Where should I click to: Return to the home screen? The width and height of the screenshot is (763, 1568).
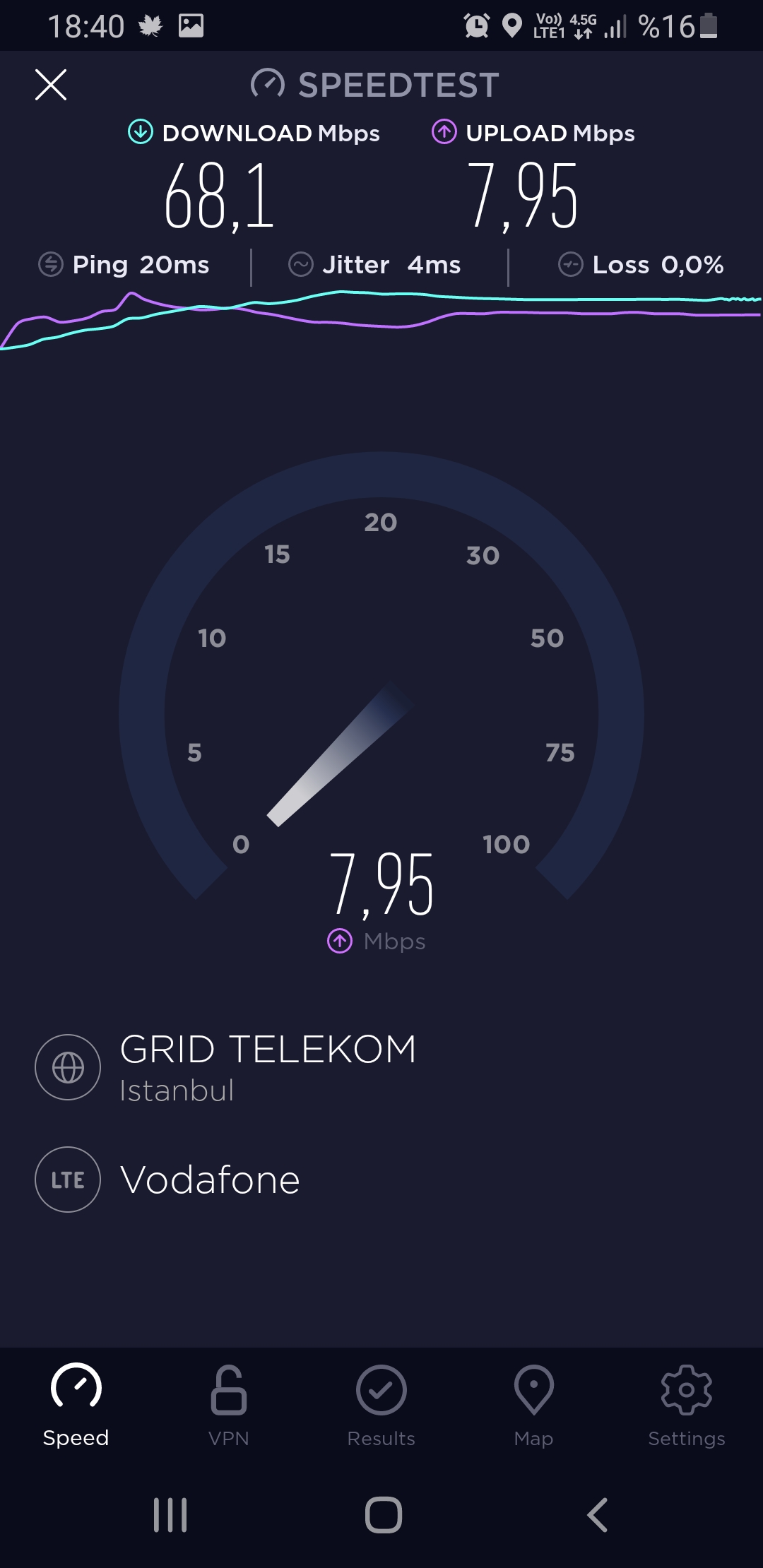point(384,1514)
